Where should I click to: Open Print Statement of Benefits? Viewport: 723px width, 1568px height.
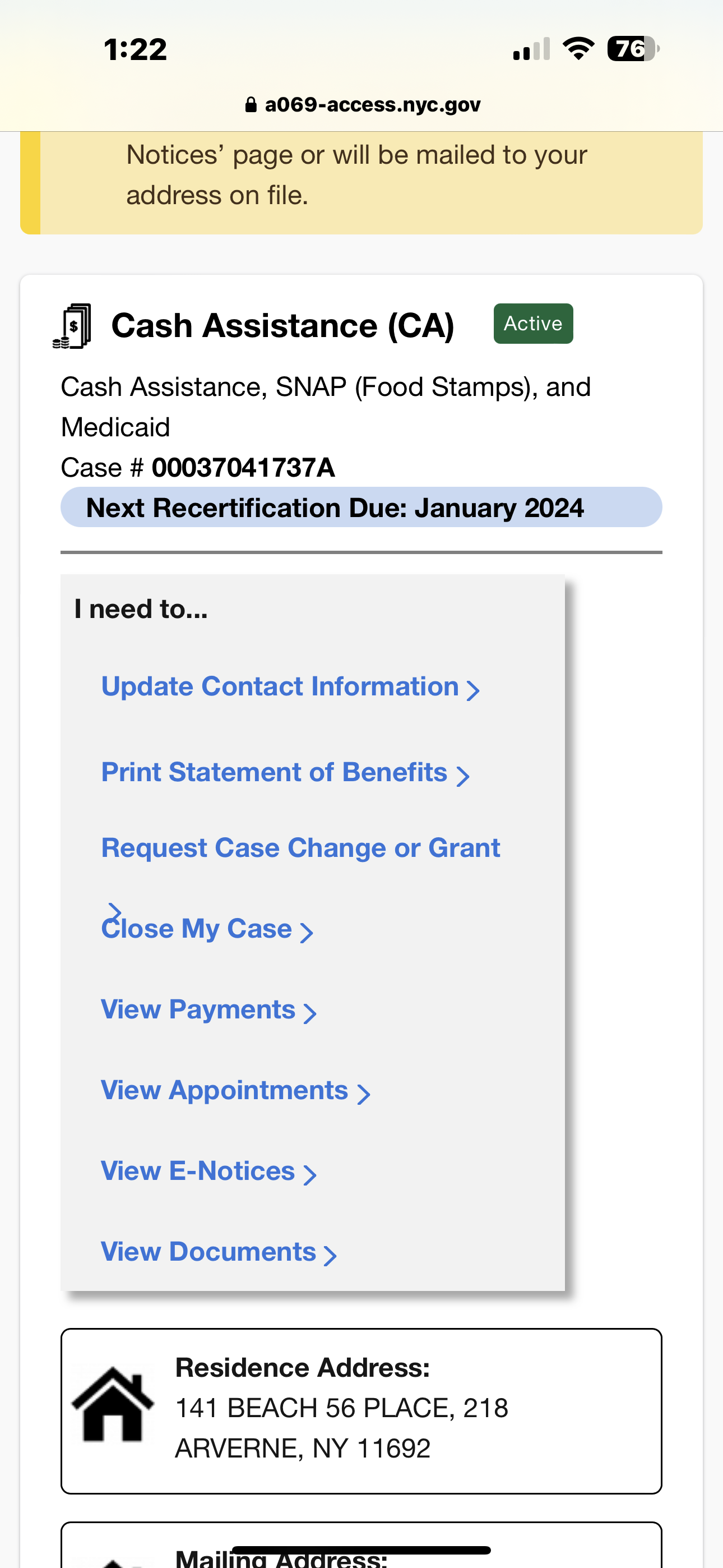coord(285,772)
